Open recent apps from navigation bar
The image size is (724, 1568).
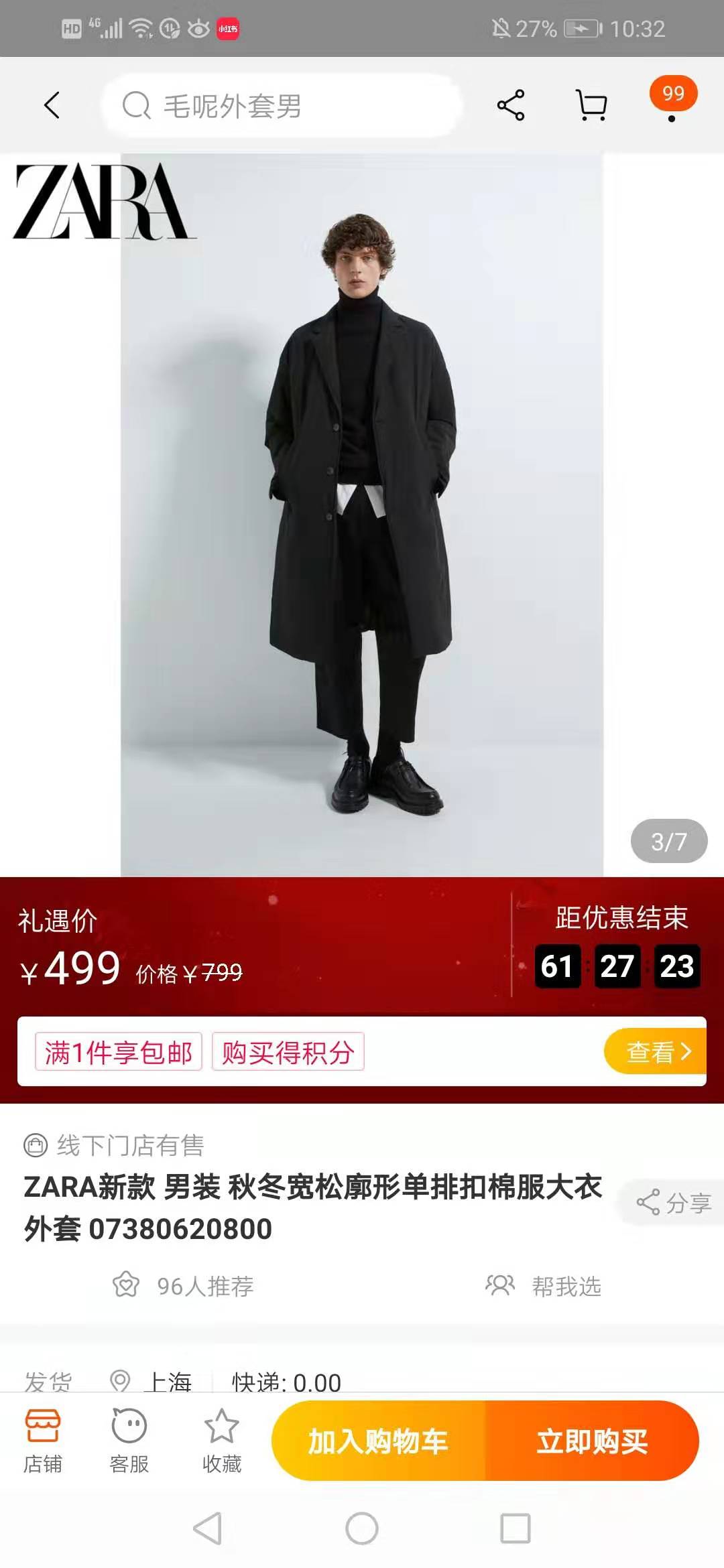point(516,1528)
